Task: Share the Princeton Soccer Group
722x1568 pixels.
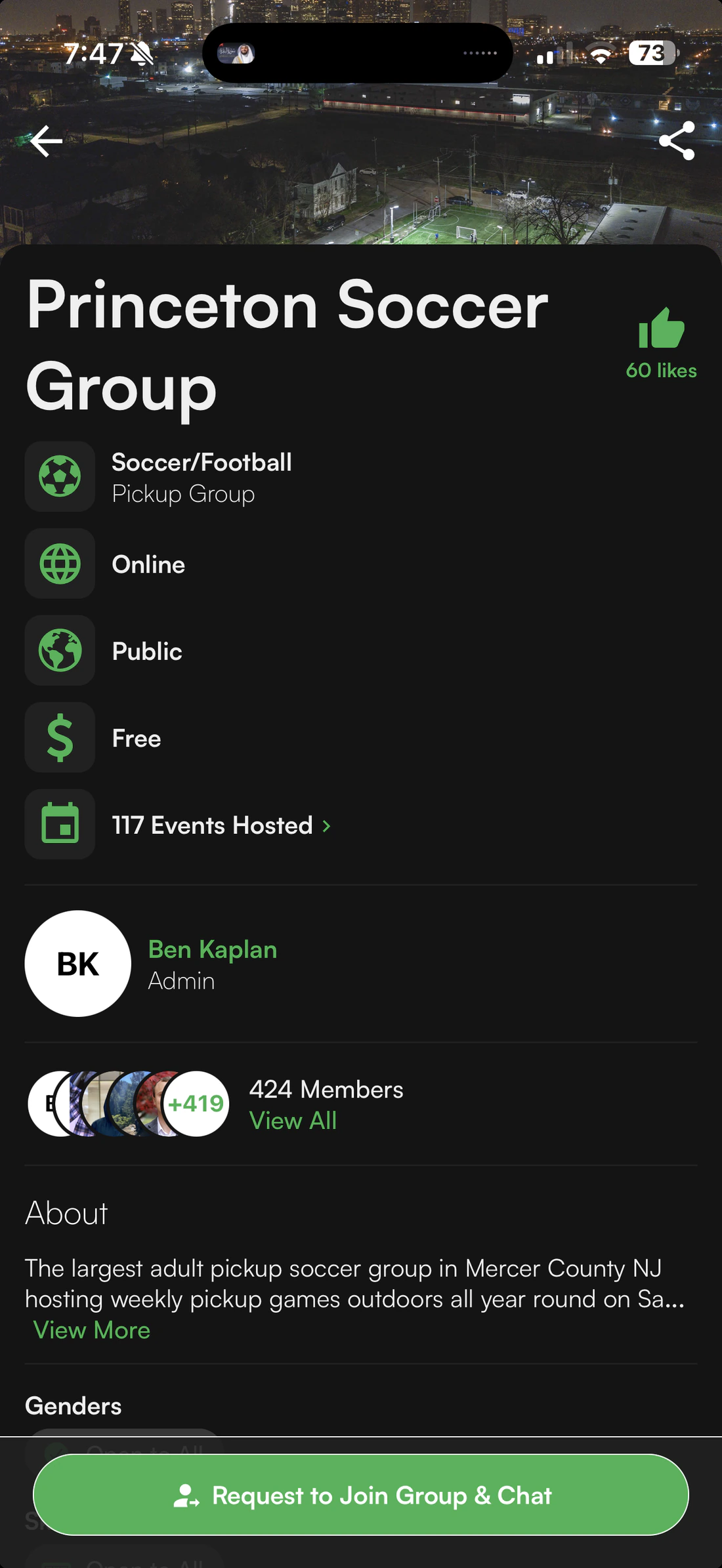Action: tap(677, 140)
